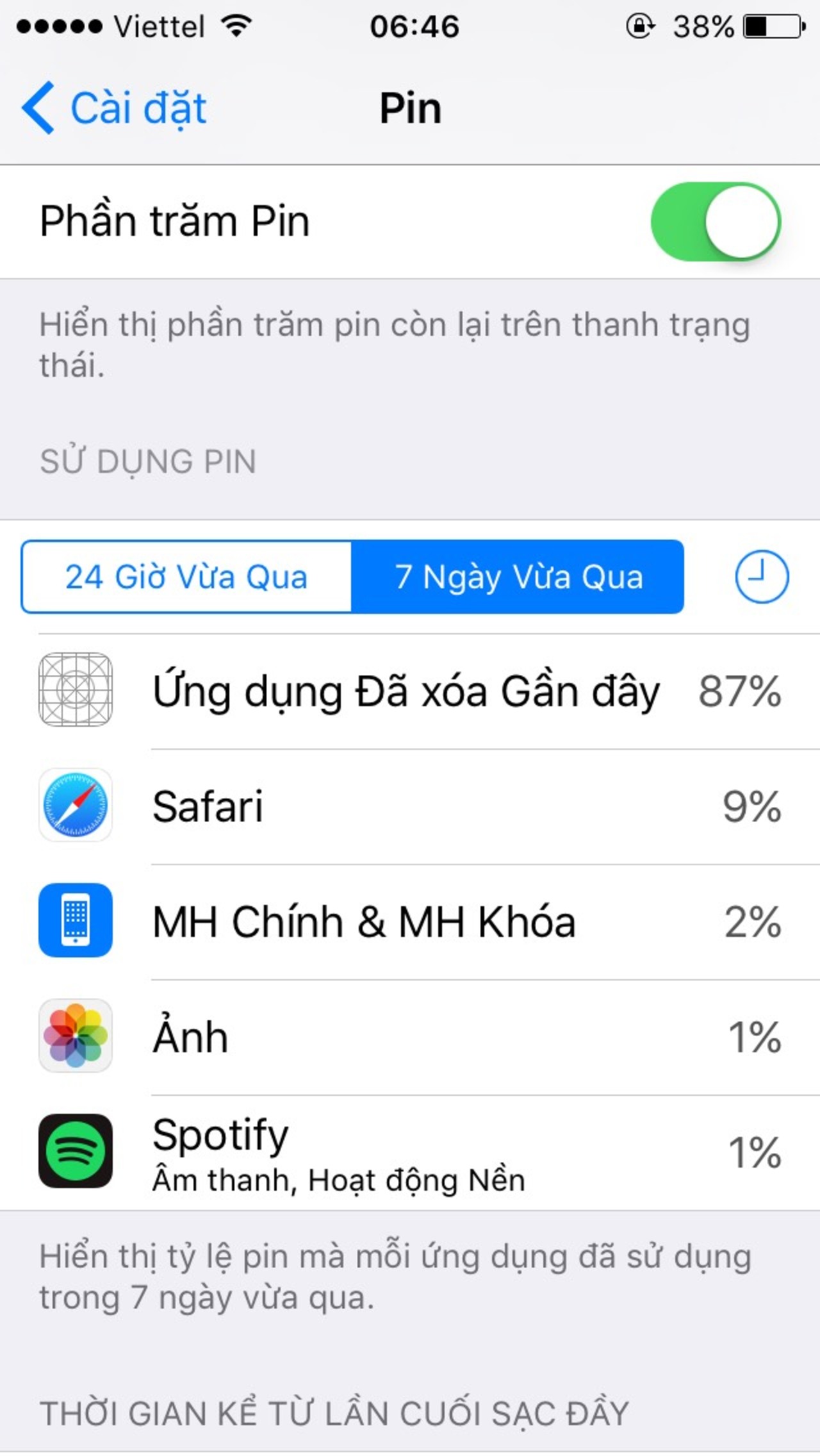Disable the Phần trăm Pin switch

tap(715, 222)
